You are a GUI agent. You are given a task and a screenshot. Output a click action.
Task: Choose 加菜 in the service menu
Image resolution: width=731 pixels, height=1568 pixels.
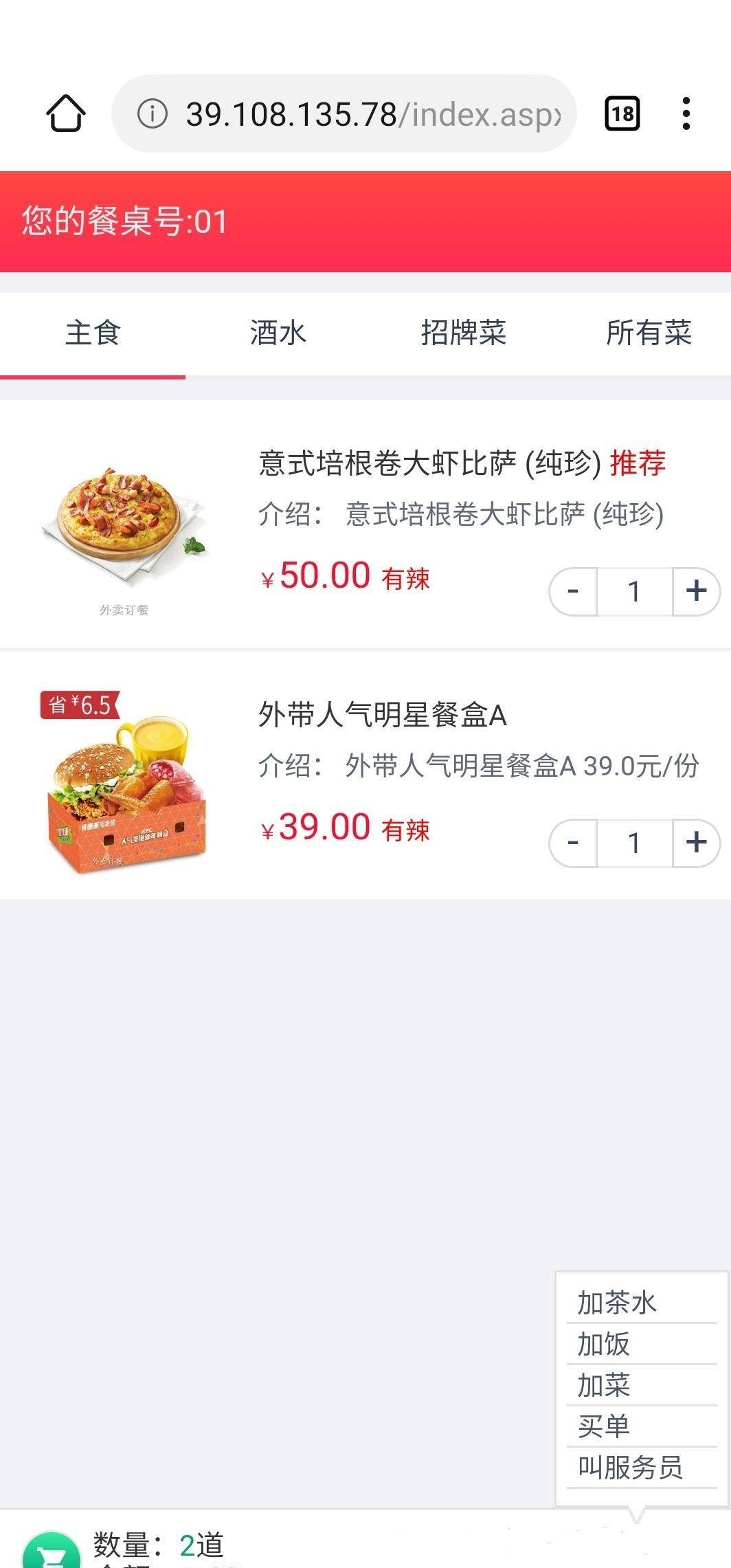pos(604,1385)
